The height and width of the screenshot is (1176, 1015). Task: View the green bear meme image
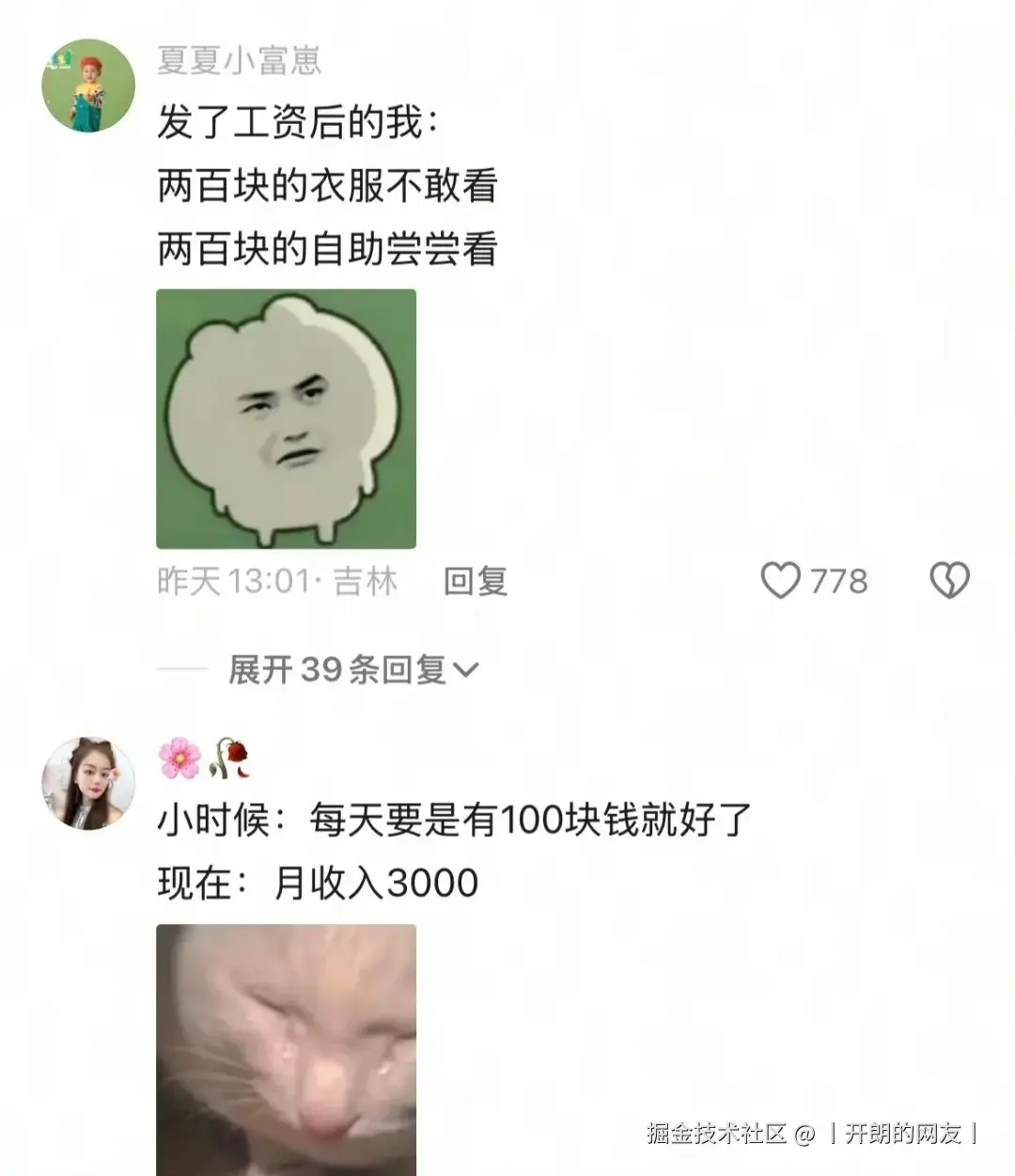(x=286, y=419)
